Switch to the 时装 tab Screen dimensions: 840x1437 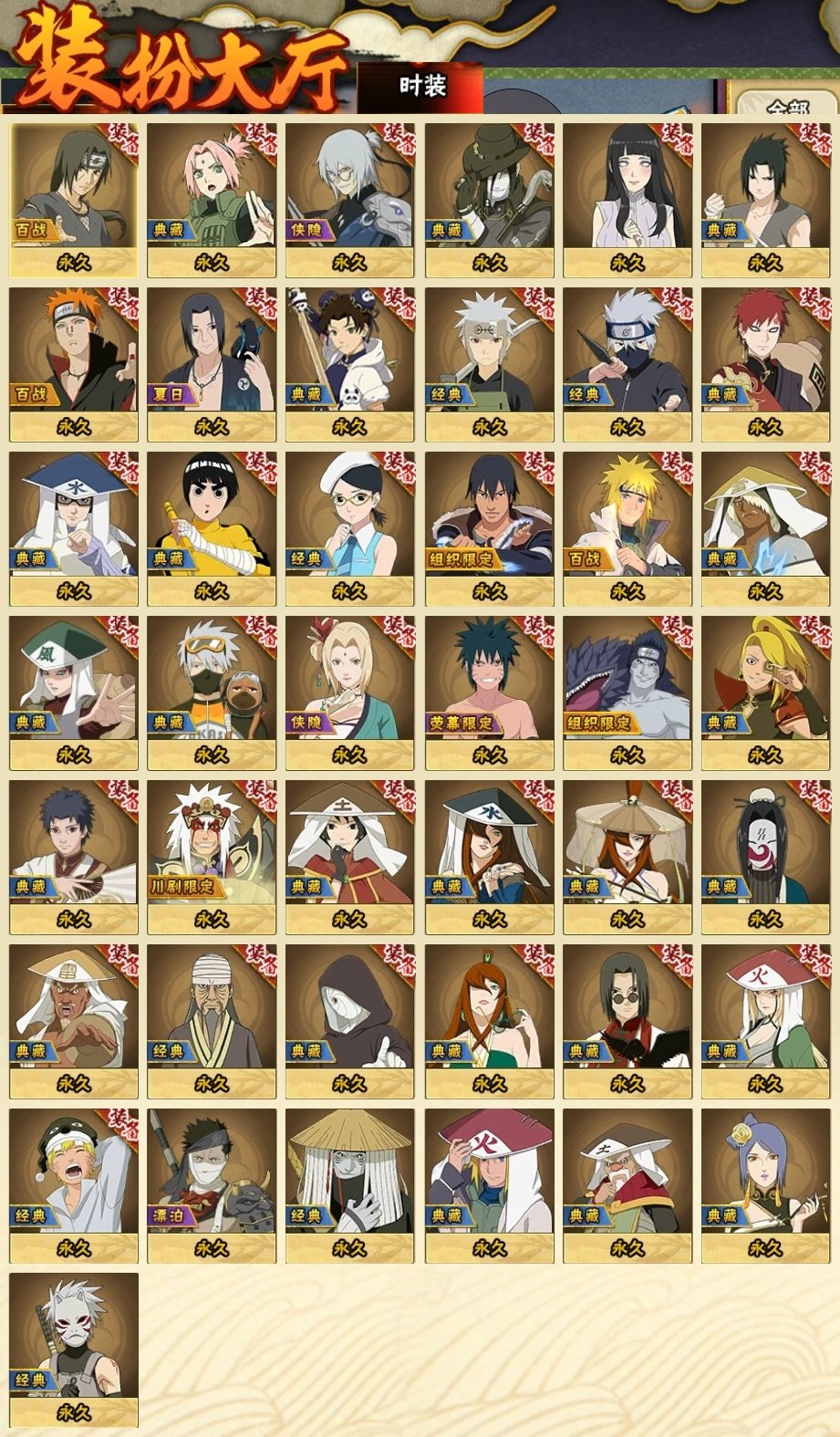click(x=421, y=87)
